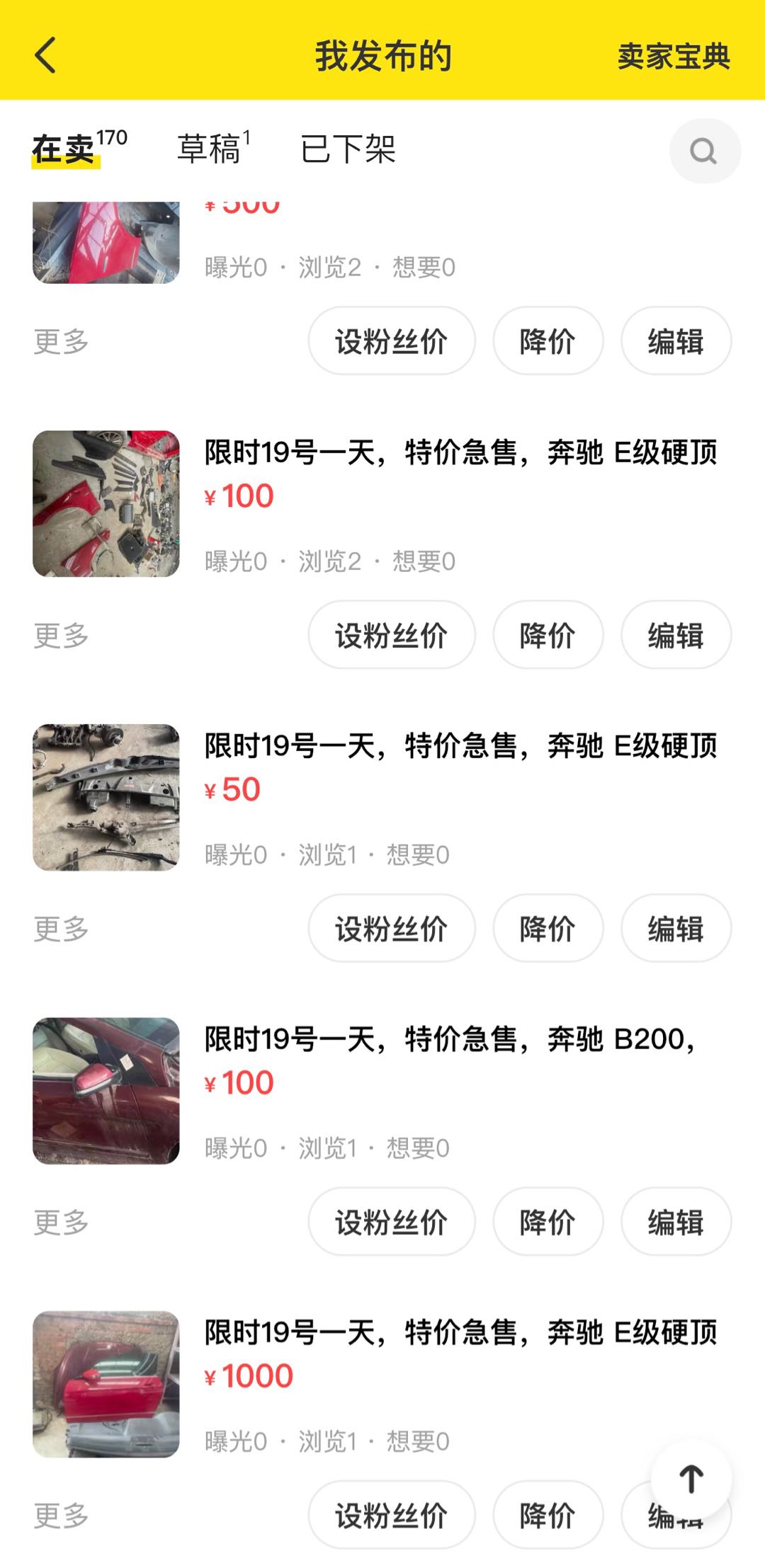The height and width of the screenshot is (1568, 765).
Task: Open 更多 options for the ¥50 listing
Action: 60,927
